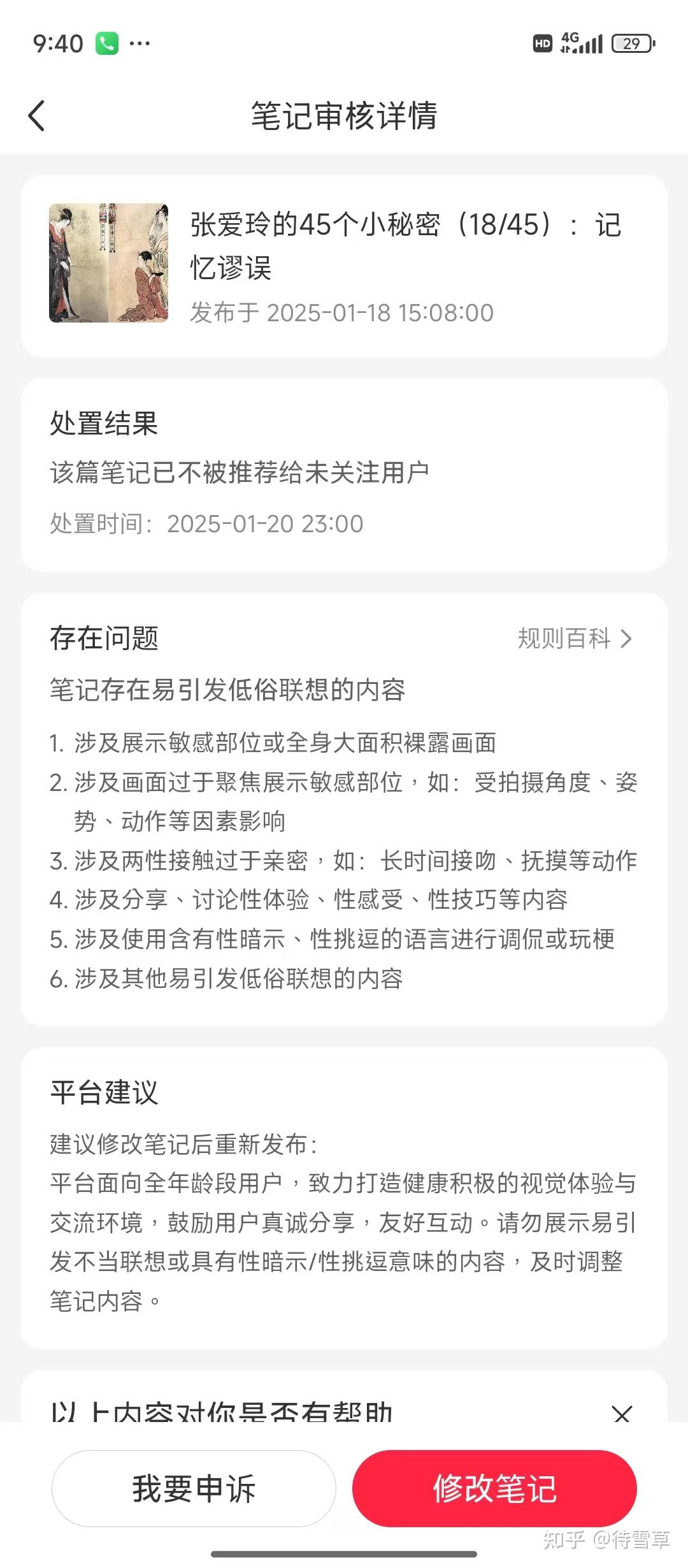This screenshot has height=1568, width=688.
Task: Tap 我要申诉 to file an appeal
Action: point(194,1488)
